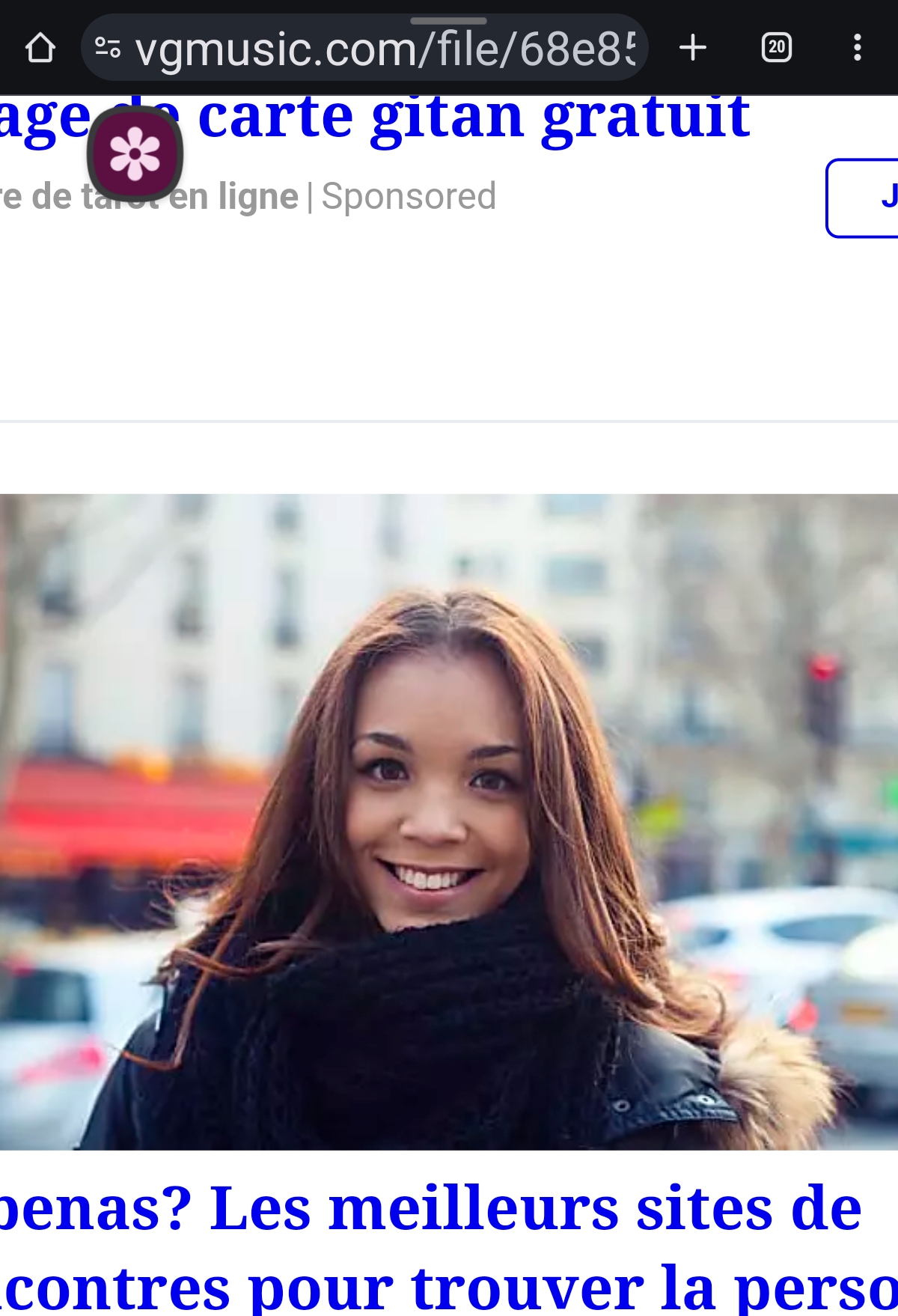Edit the vgmusic.com address bar
Screen dimensions: 898x1316
385,49
